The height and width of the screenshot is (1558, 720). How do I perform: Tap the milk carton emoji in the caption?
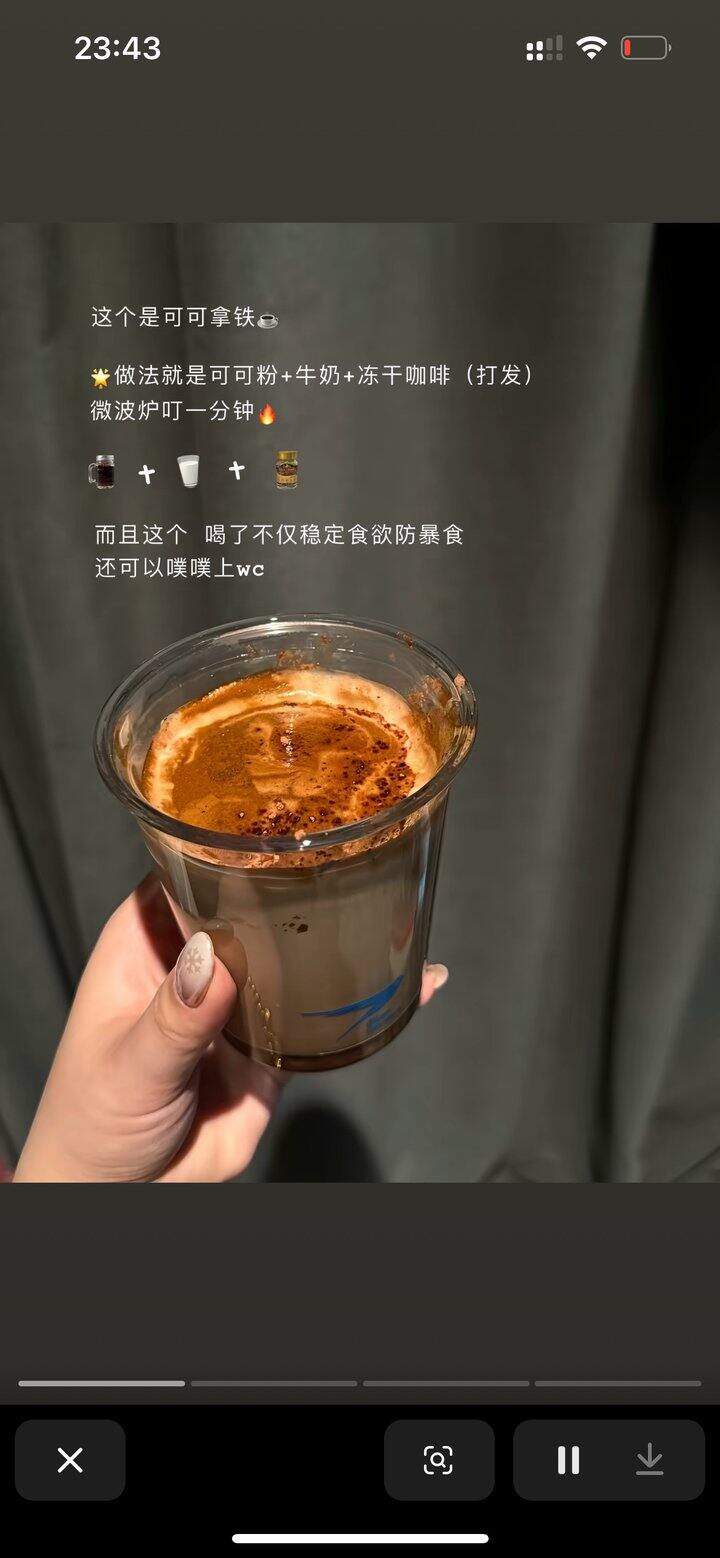tap(190, 470)
